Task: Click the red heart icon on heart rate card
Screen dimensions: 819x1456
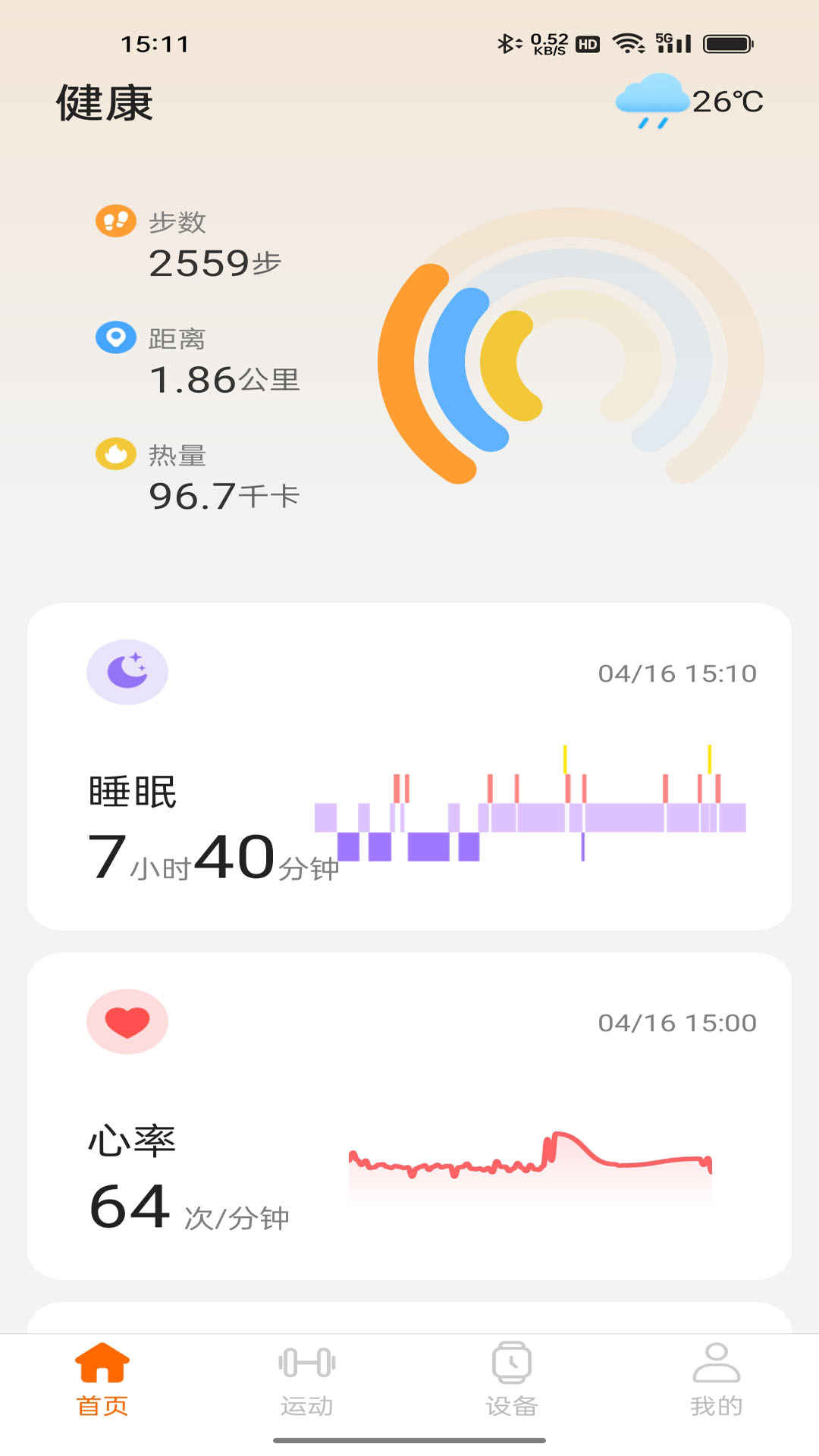Action: (x=127, y=1021)
